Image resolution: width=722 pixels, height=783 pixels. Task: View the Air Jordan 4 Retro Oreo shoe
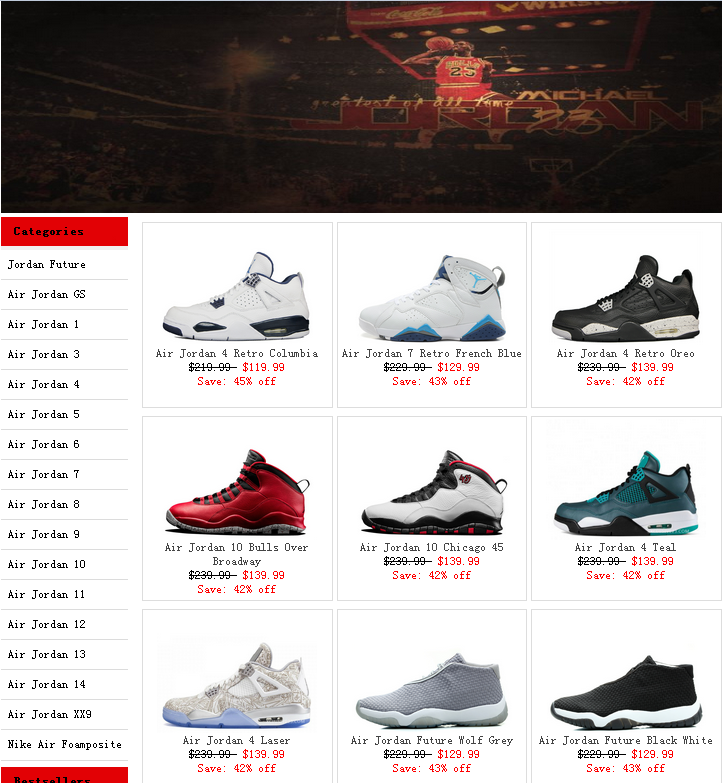point(625,353)
